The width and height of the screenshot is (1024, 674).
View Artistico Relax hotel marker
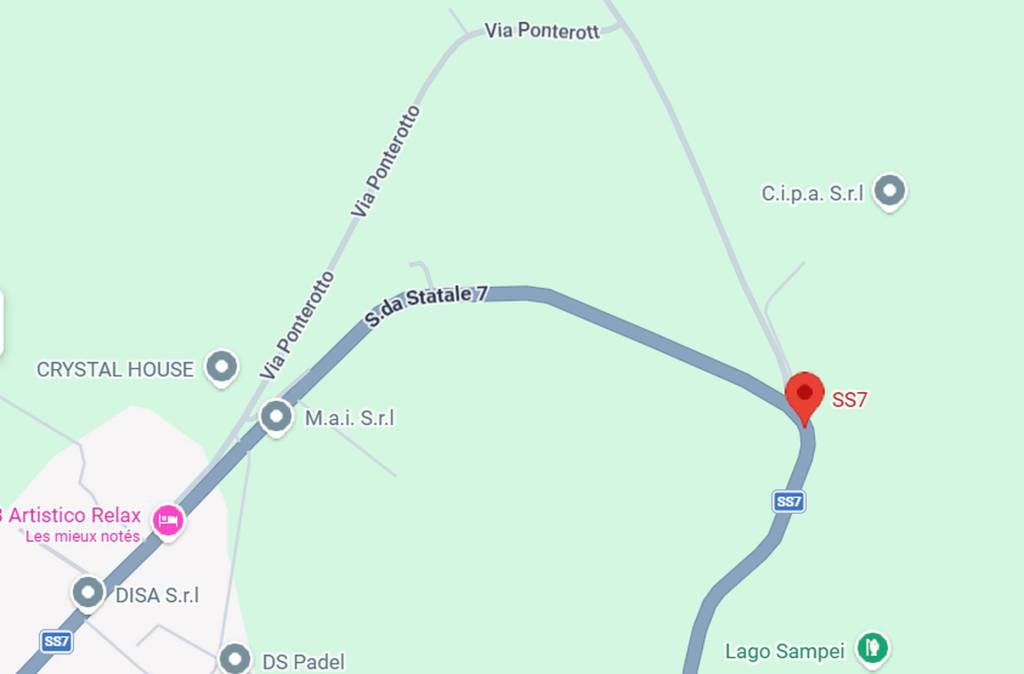tap(168, 520)
